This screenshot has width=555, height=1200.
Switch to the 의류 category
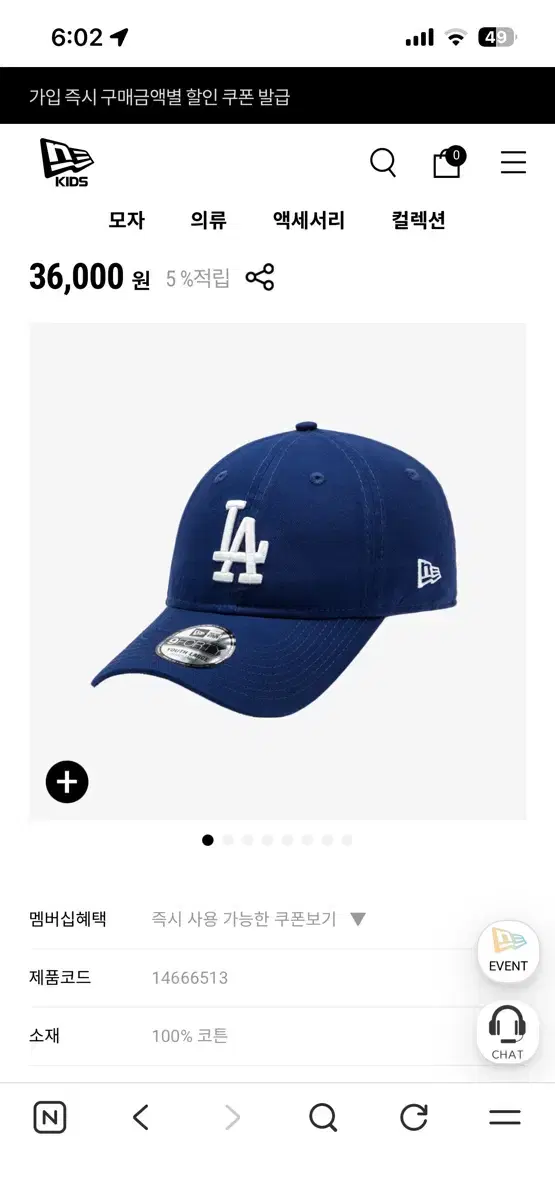(208, 220)
